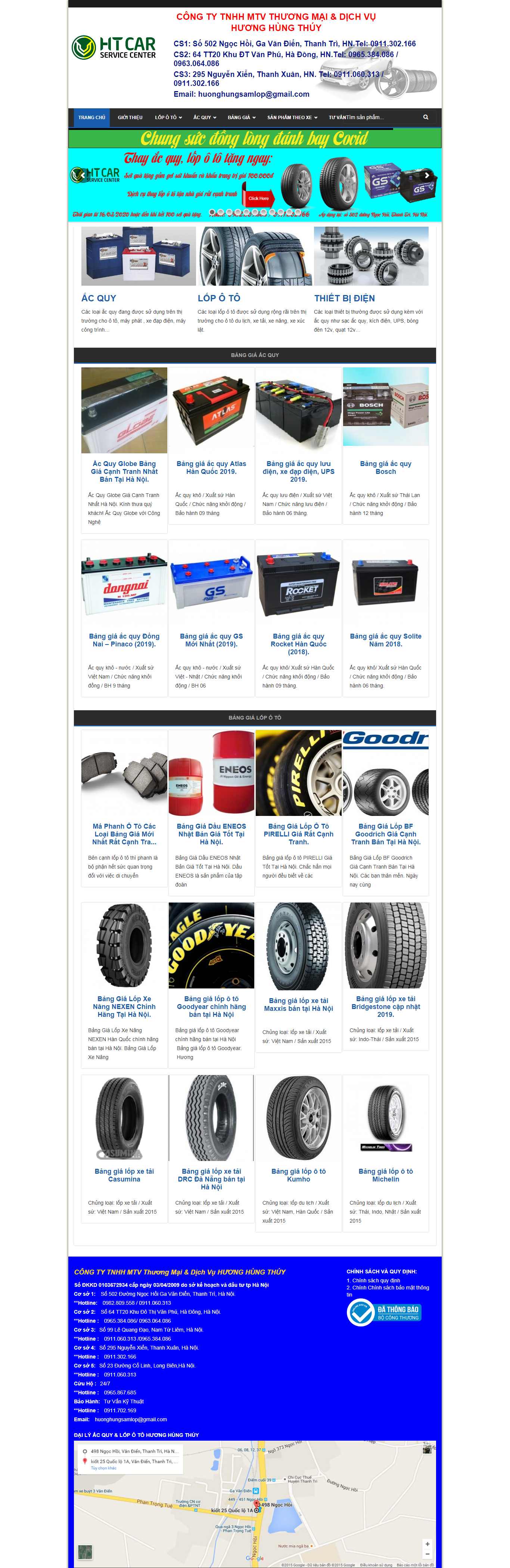Zoom in on the map
The height and width of the screenshot is (1568, 510).
(x=427, y=1544)
